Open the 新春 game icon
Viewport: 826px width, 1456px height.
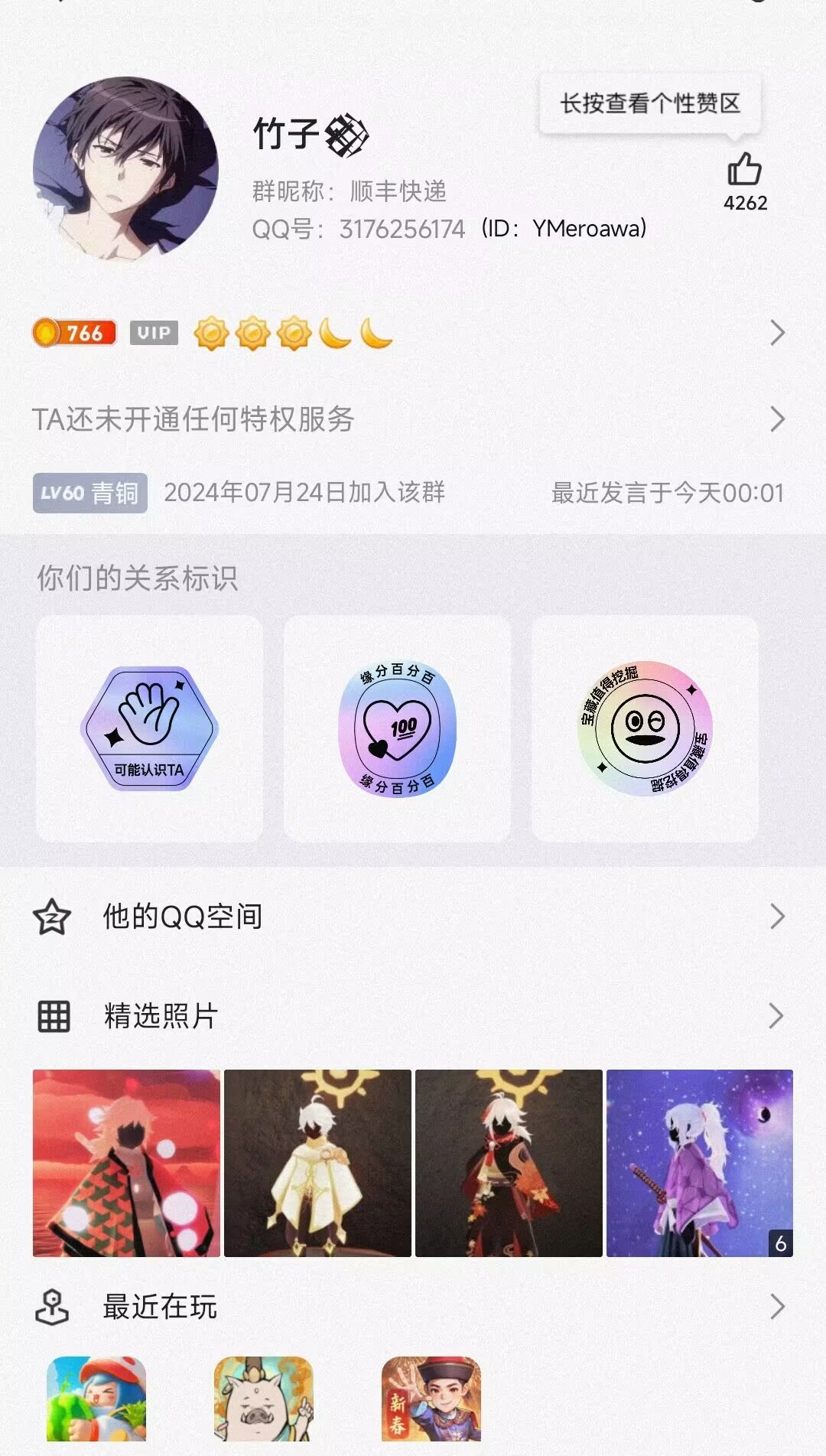pos(431,1400)
